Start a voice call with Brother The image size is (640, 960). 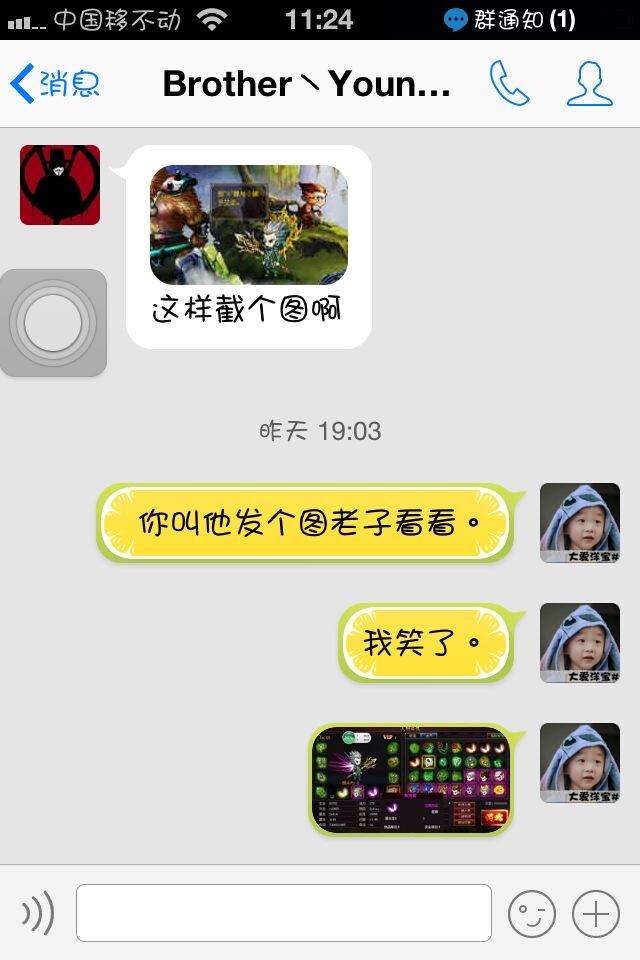pos(509,84)
